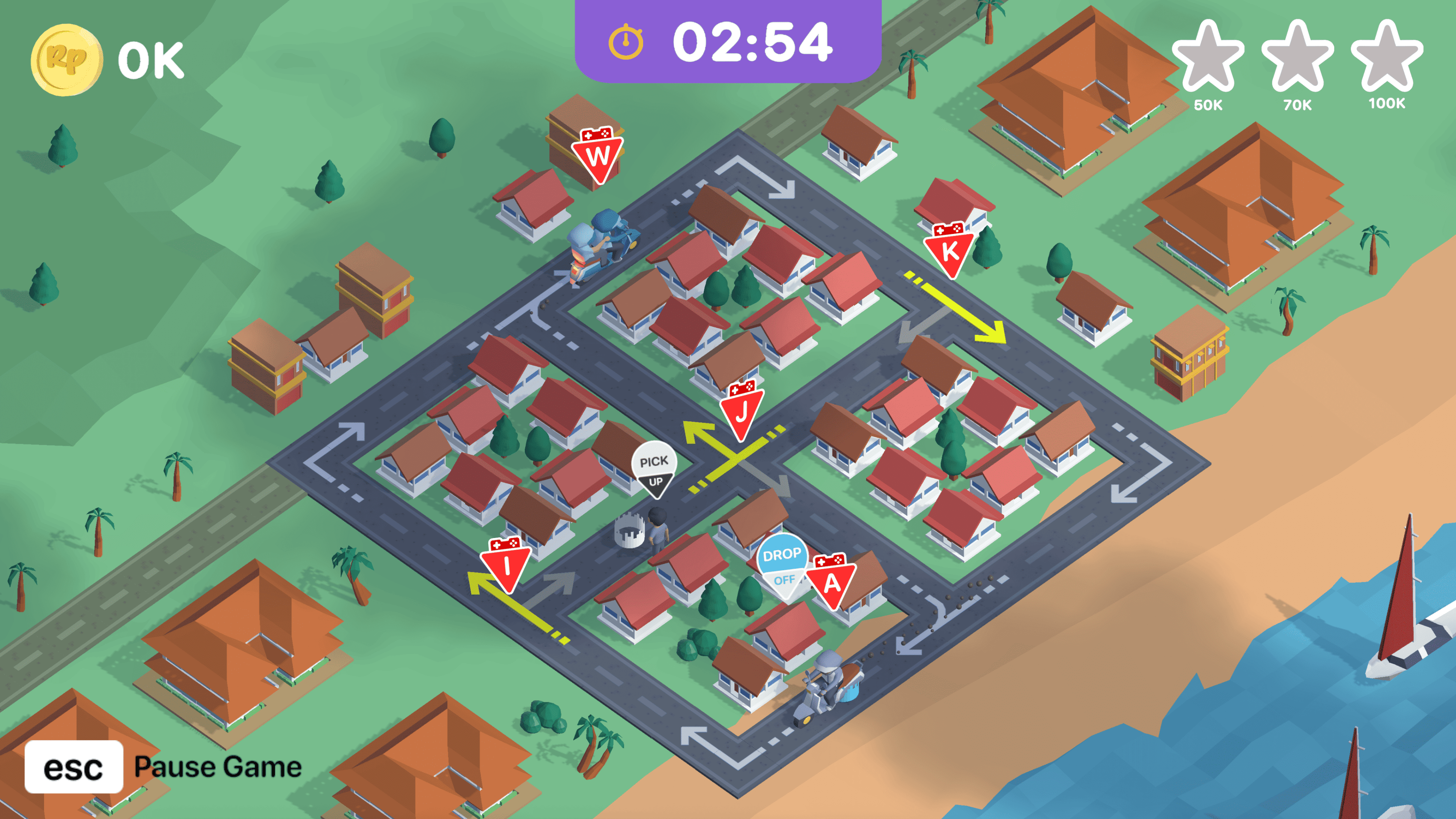Select the W direction marker

(x=598, y=156)
